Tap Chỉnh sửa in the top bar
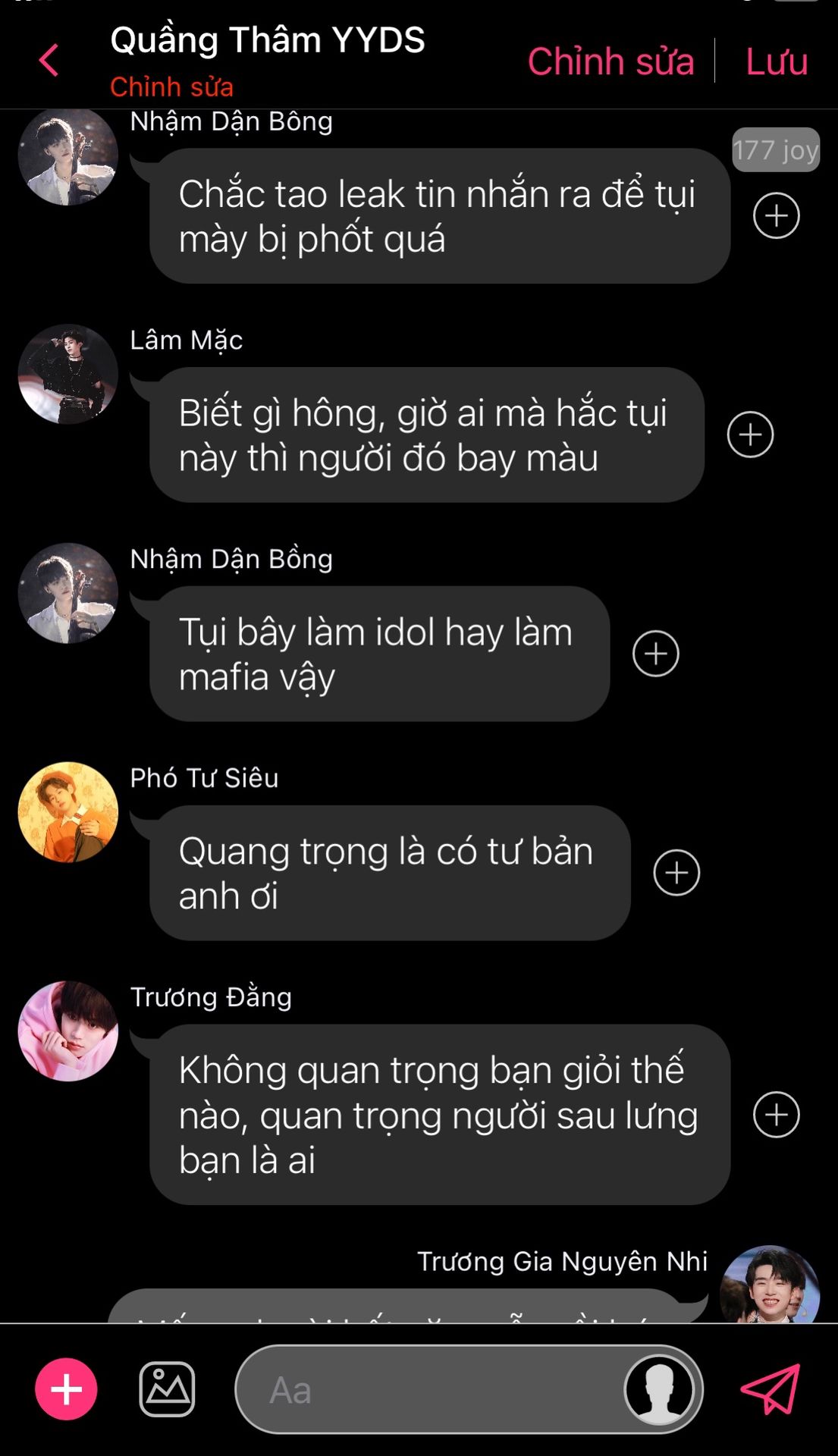 pyautogui.click(x=610, y=61)
